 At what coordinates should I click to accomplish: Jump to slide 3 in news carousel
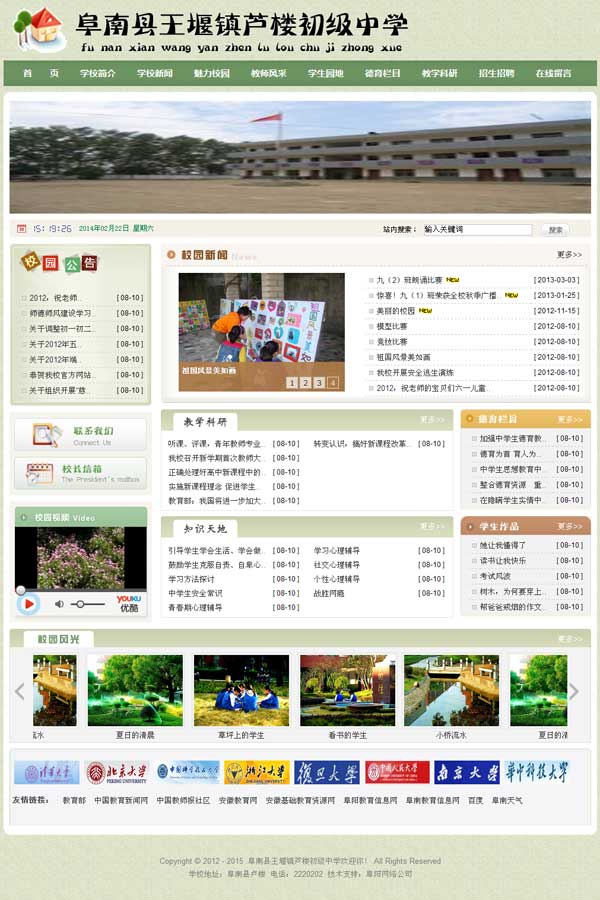(x=319, y=382)
